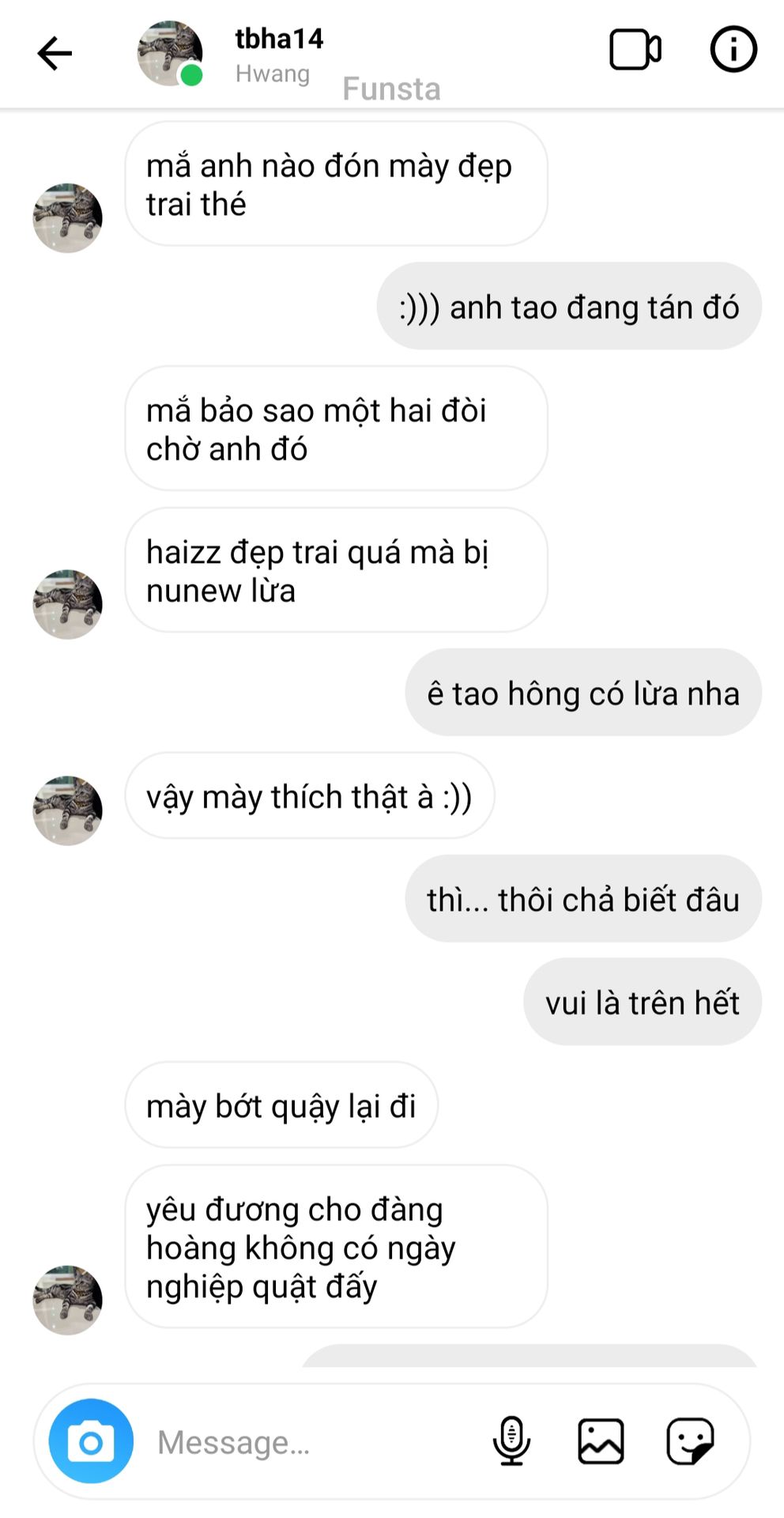Pick a photo from the gallery
The height and width of the screenshot is (1518, 784).
click(601, 1441)
